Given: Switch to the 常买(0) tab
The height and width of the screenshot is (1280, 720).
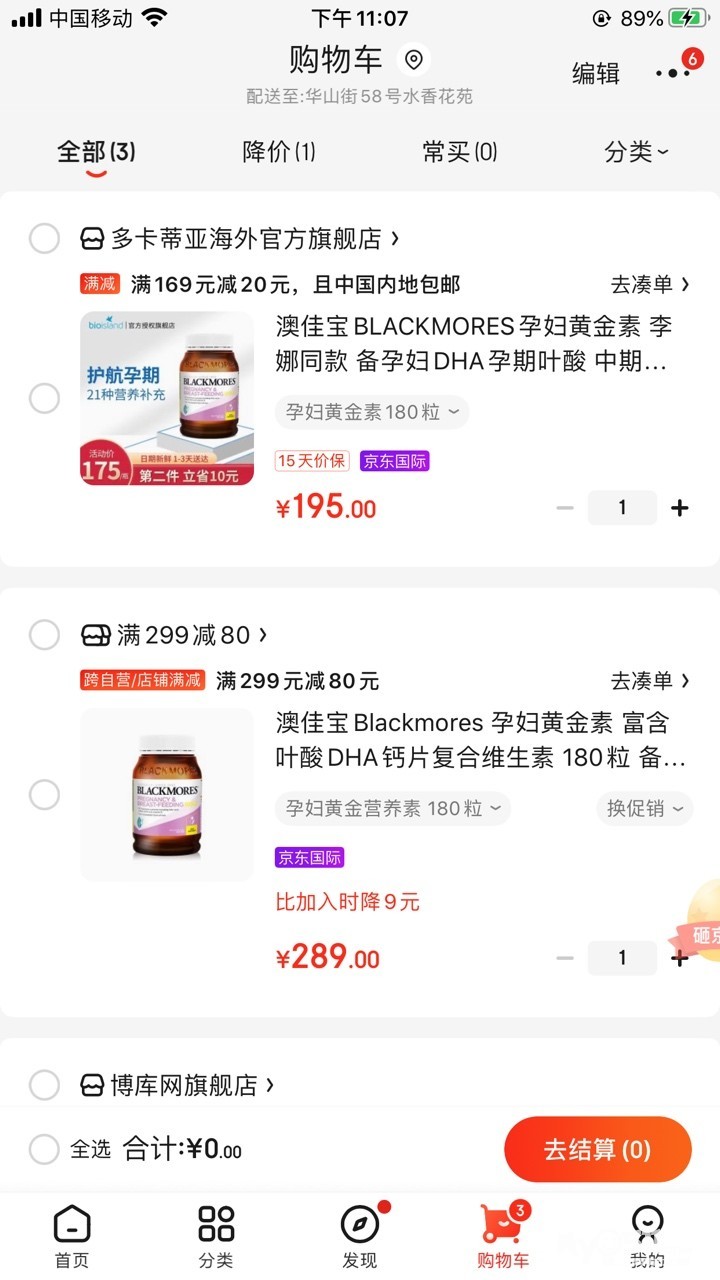Looking at the screenshot, I should [459, 152].
